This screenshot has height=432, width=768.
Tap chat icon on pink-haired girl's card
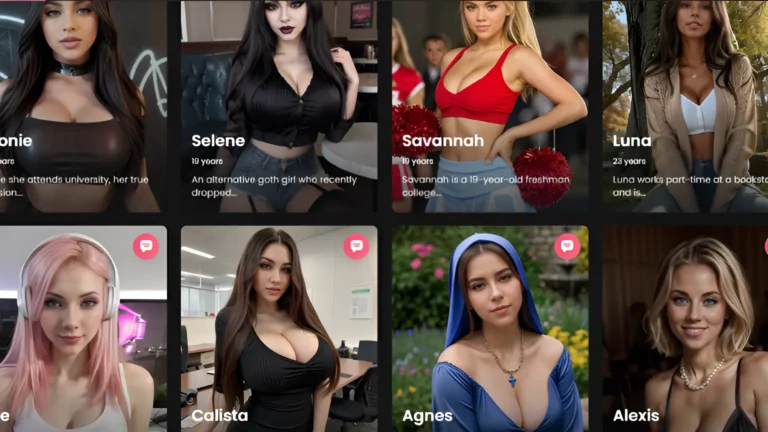pos(146,246)
